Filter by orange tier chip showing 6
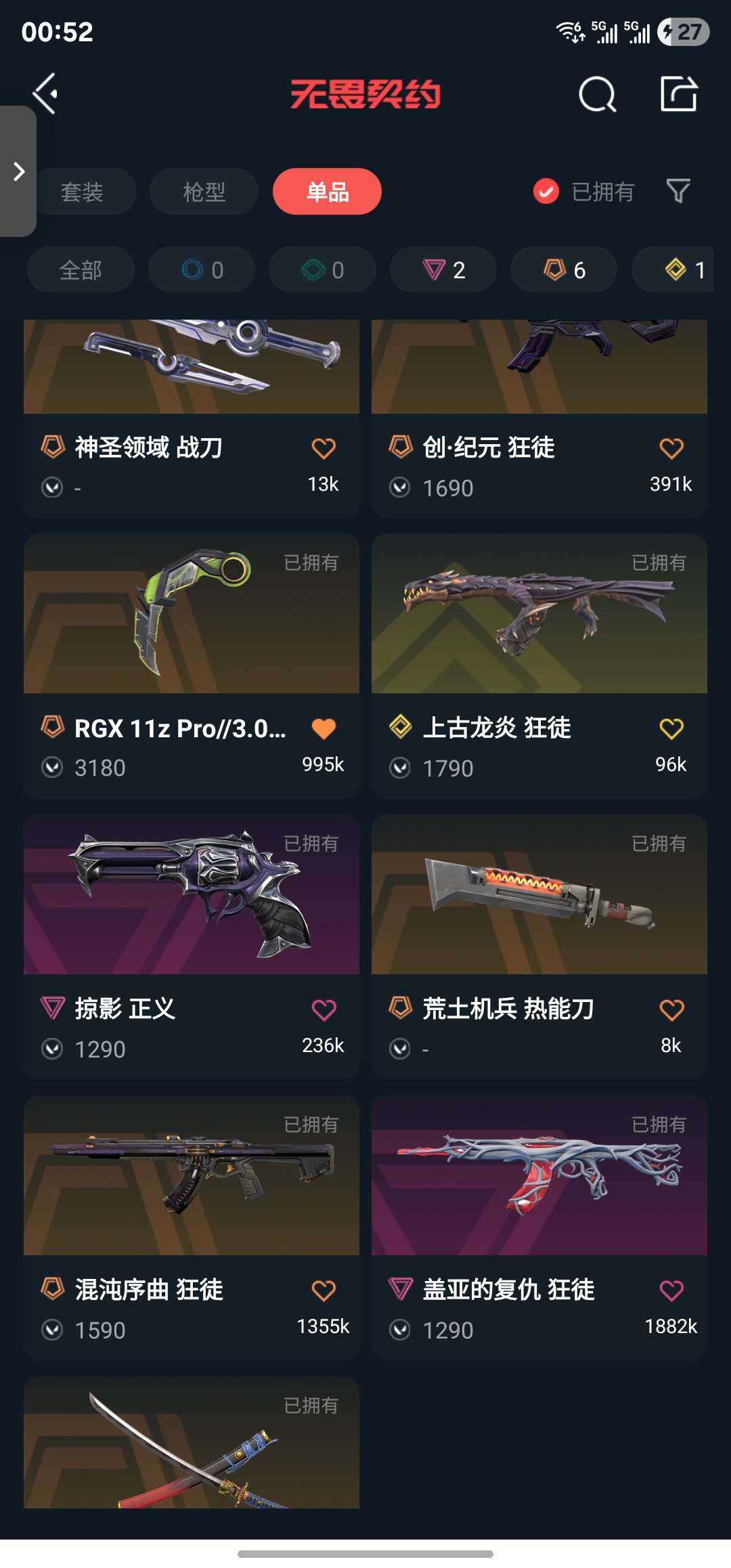 pos(564,270)
